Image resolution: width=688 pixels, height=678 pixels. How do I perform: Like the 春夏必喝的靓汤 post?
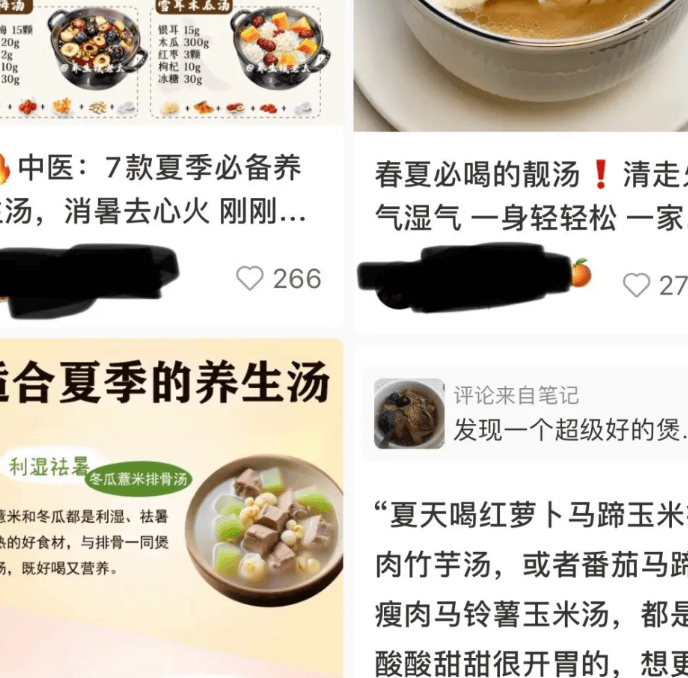[636, 285]
